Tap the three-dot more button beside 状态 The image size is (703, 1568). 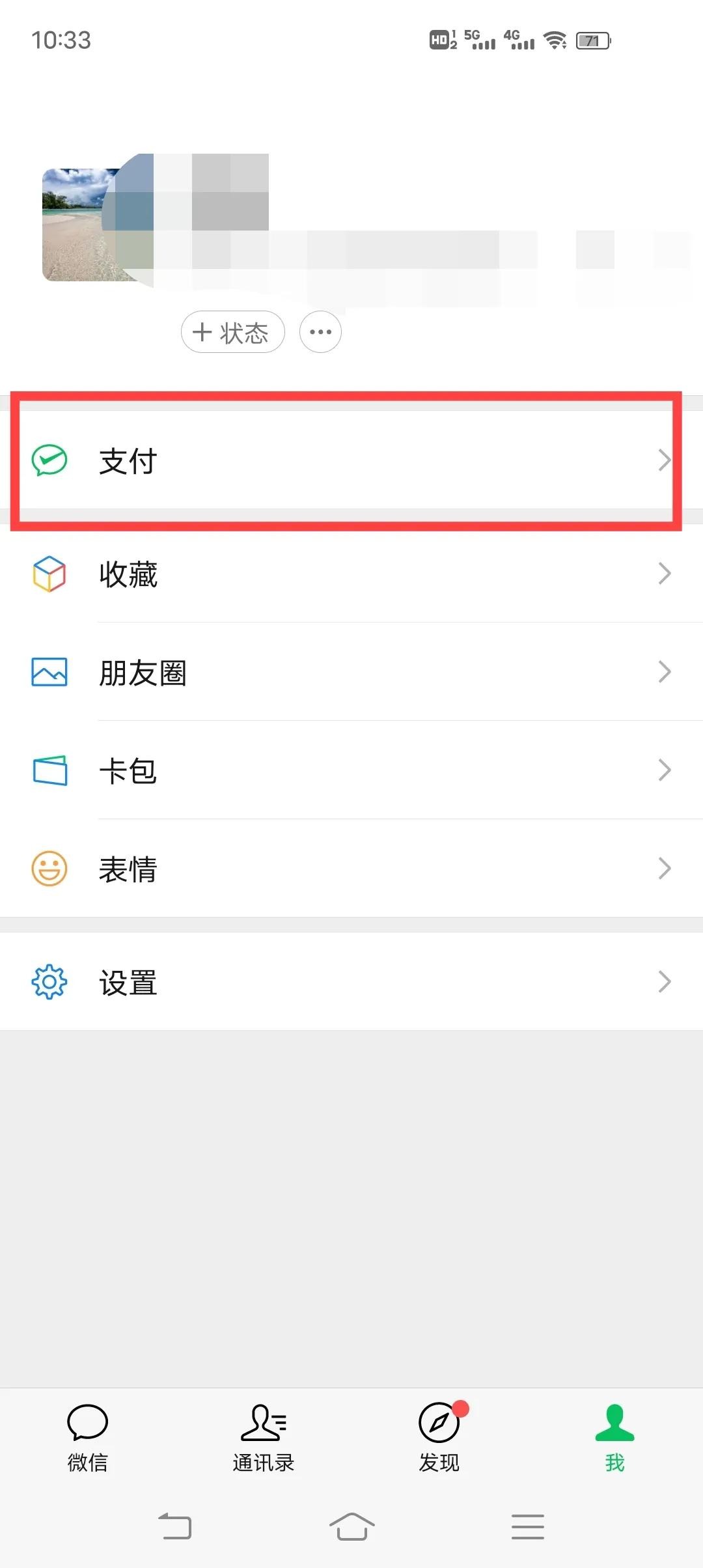coord(320,332)
